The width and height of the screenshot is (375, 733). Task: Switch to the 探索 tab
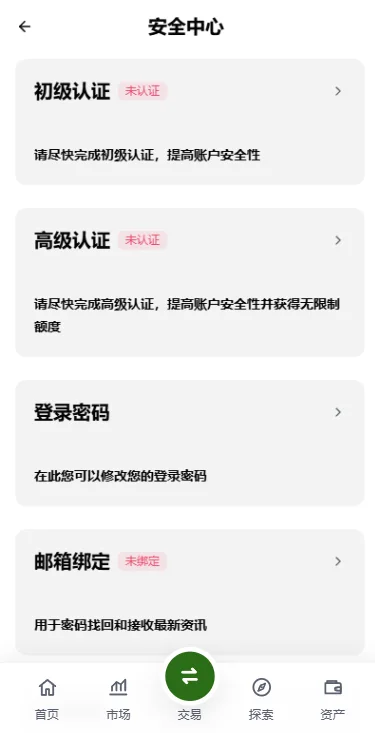pos(261,699)
